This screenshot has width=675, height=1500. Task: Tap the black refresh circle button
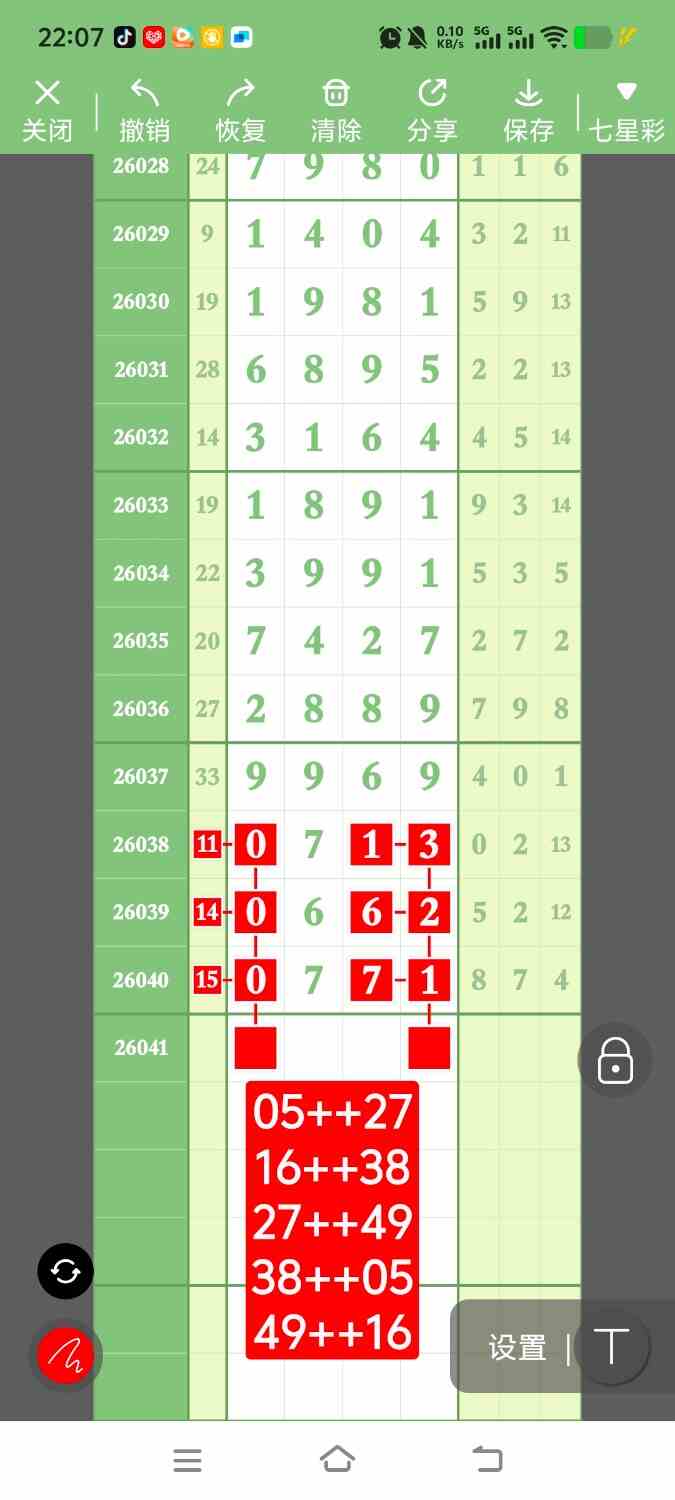pos(66,1271)
